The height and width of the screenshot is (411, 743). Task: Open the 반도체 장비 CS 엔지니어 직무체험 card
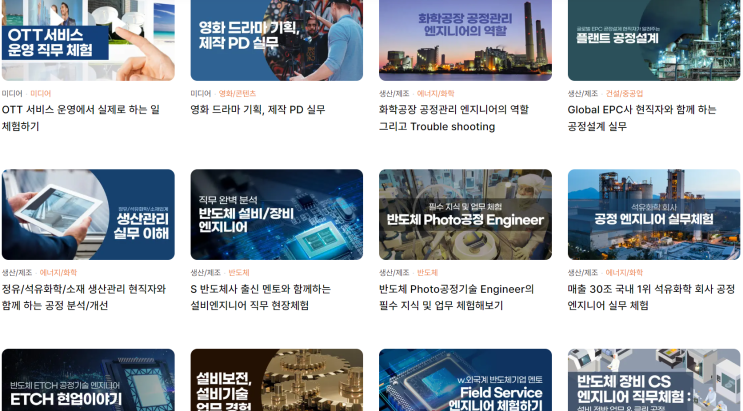(x=654, y=382)
